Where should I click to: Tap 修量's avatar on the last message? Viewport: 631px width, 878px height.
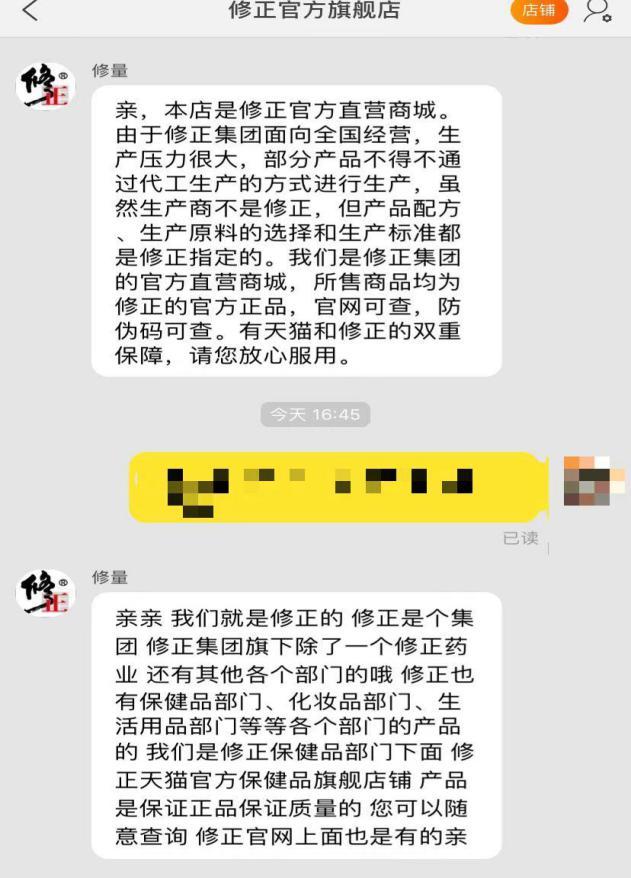pyautogui.click(x=47, y=592)
